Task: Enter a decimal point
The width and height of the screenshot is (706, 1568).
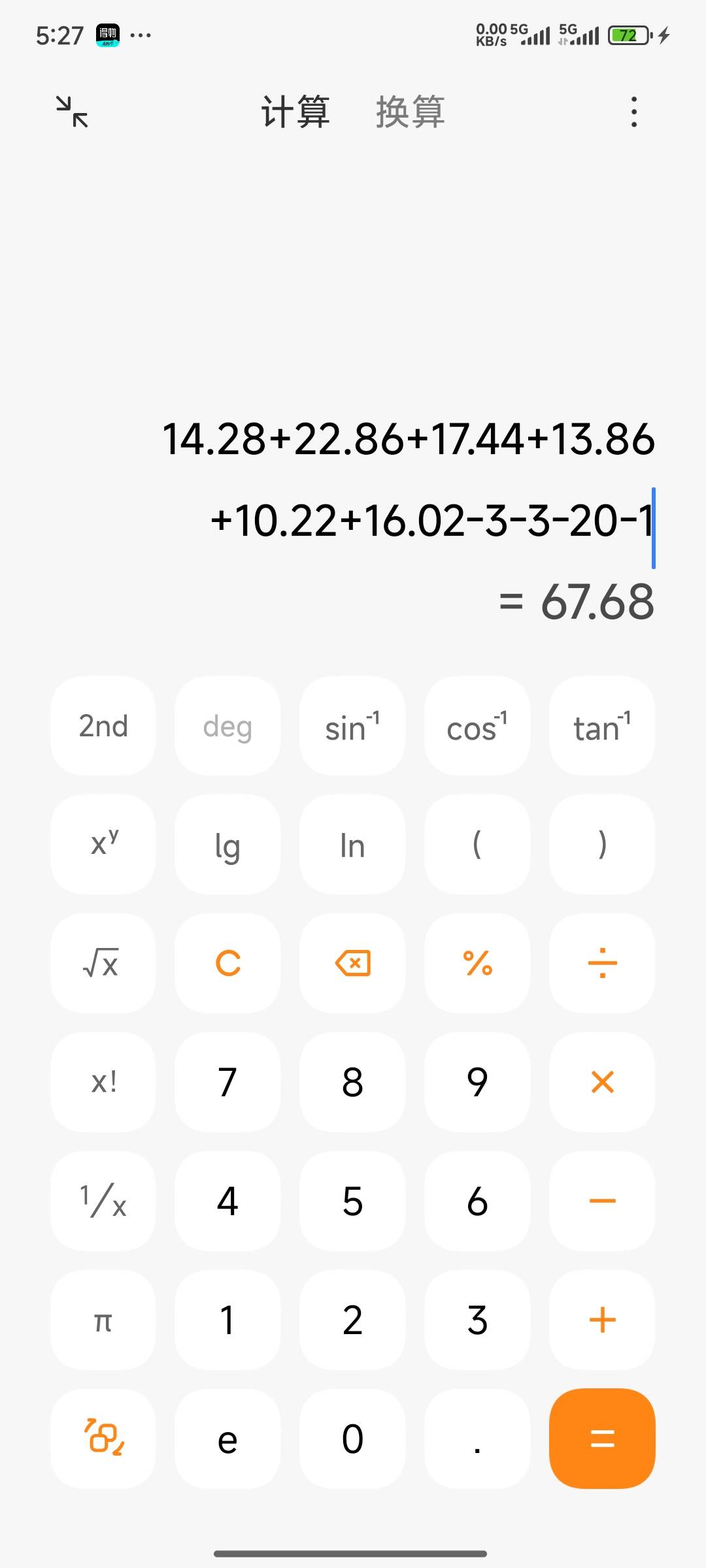Action: pos(477,1439)
